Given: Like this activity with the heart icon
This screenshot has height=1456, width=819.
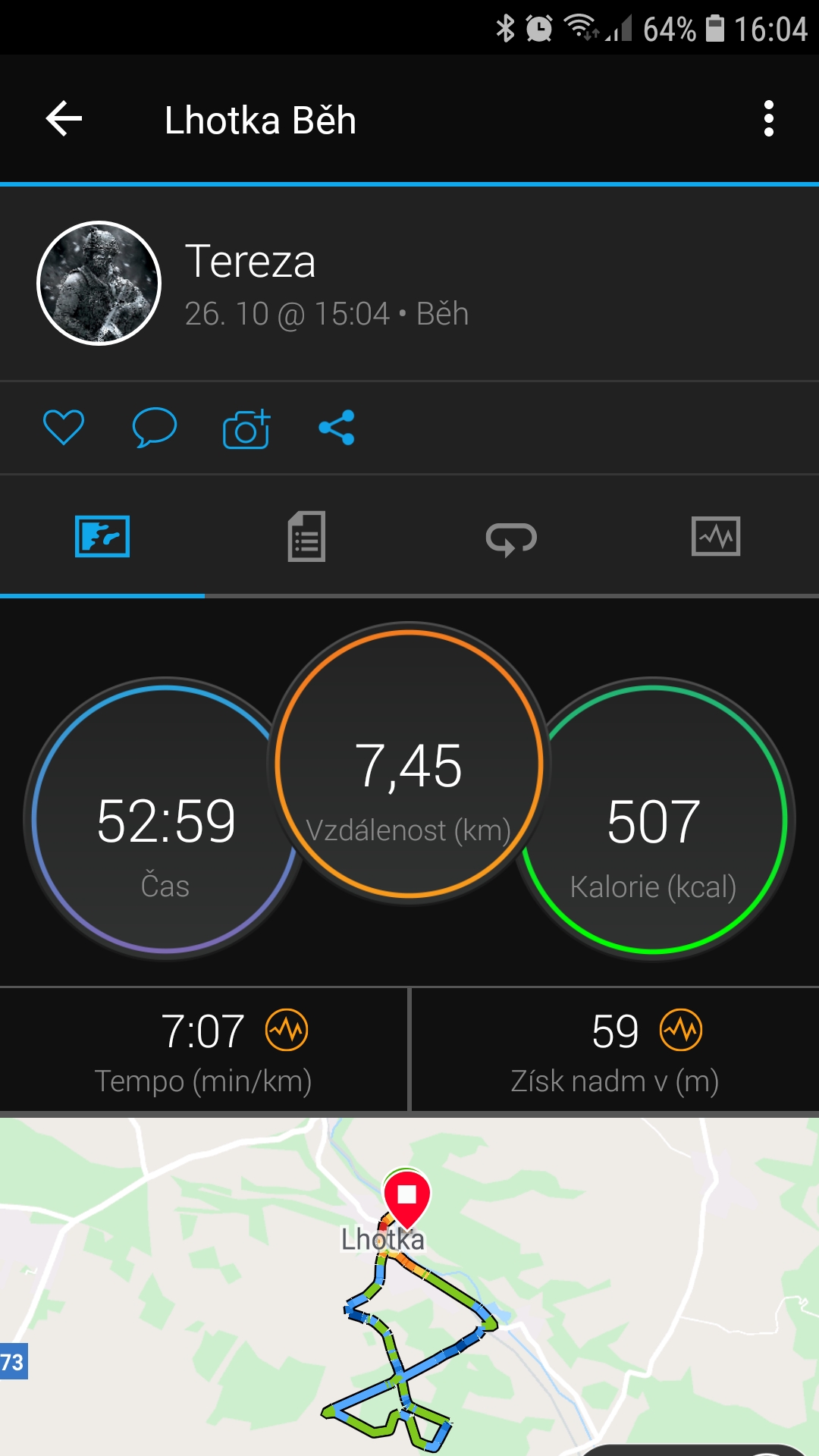Looking at the screenshot, I should click(64, 428).
